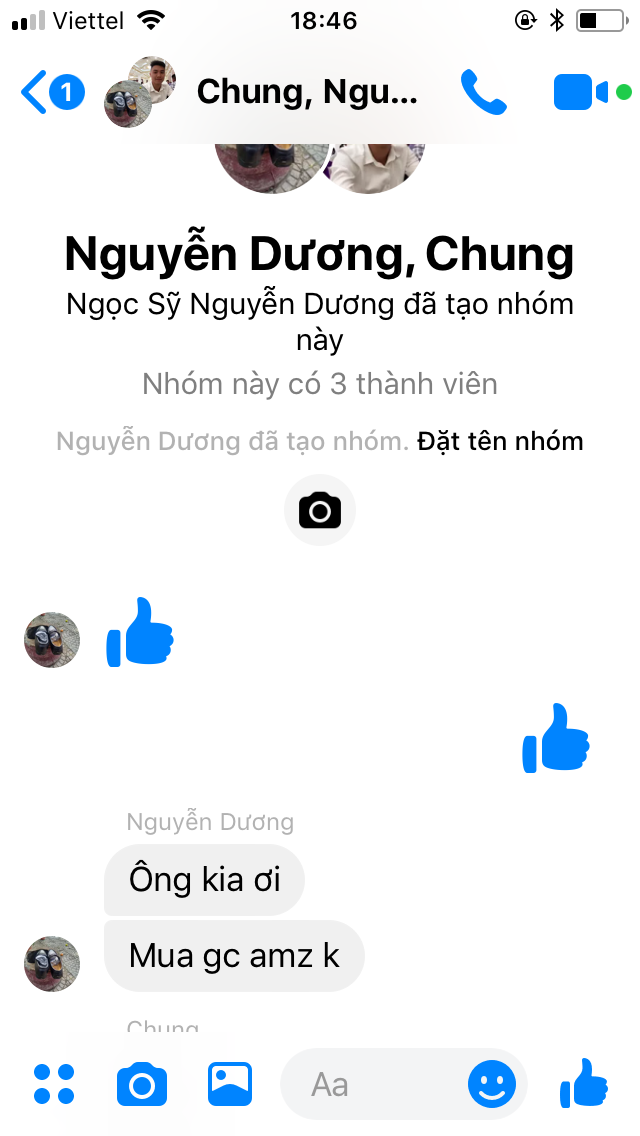
Task: Start a video call with the group
Action: 581,93
